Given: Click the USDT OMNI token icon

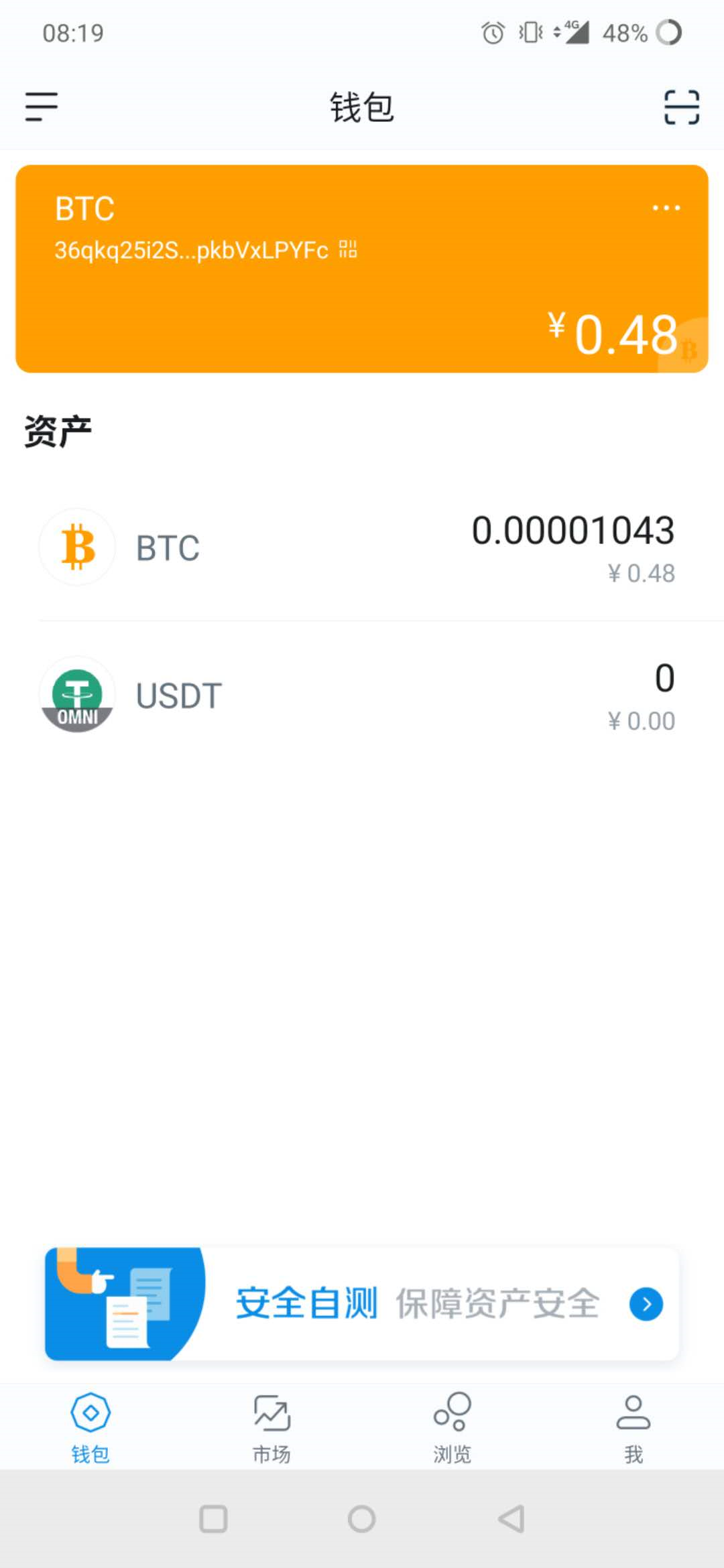Looking at the screenshot, I should point(76,695).
